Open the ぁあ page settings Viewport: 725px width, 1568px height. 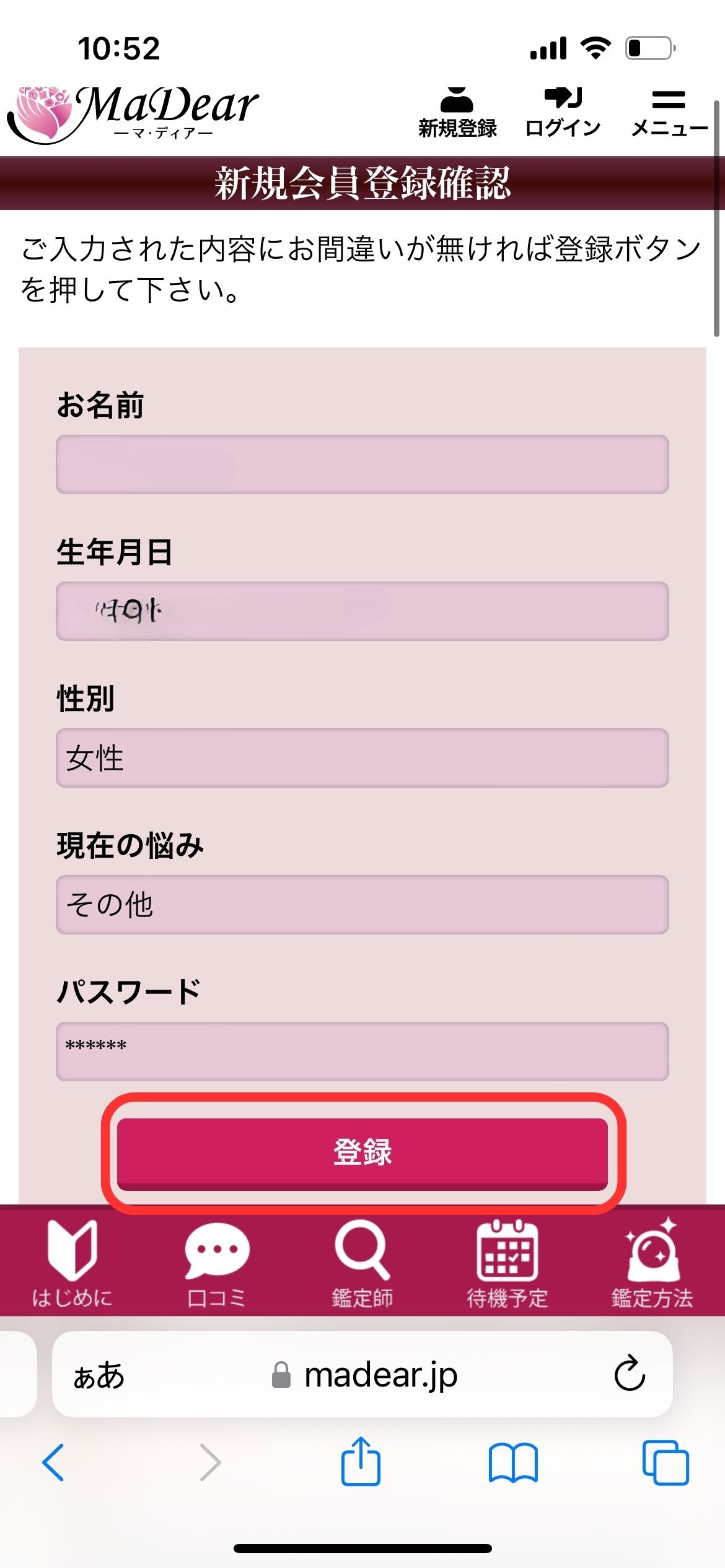pyautogui.click(x=99, y=1375)
